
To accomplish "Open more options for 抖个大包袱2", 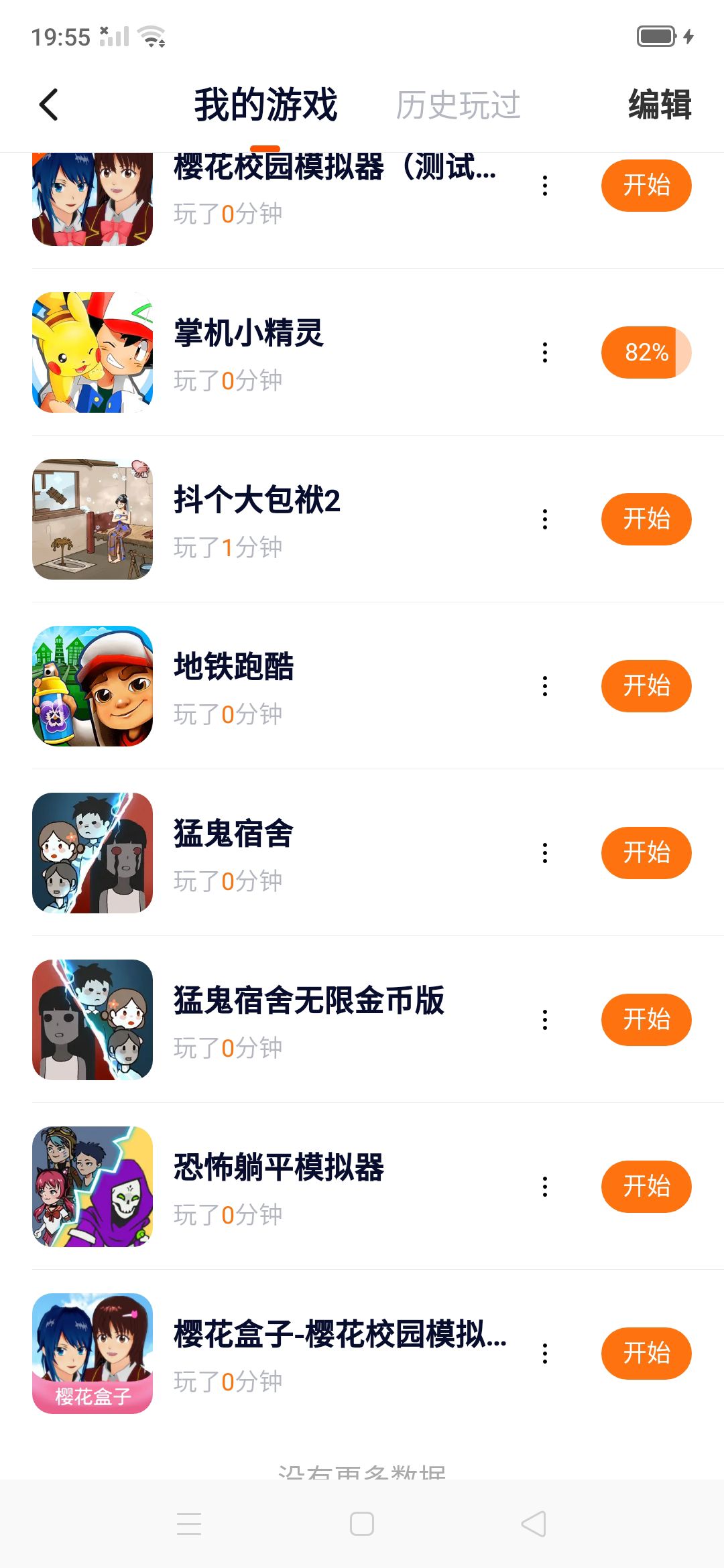I will coord(545,519).
